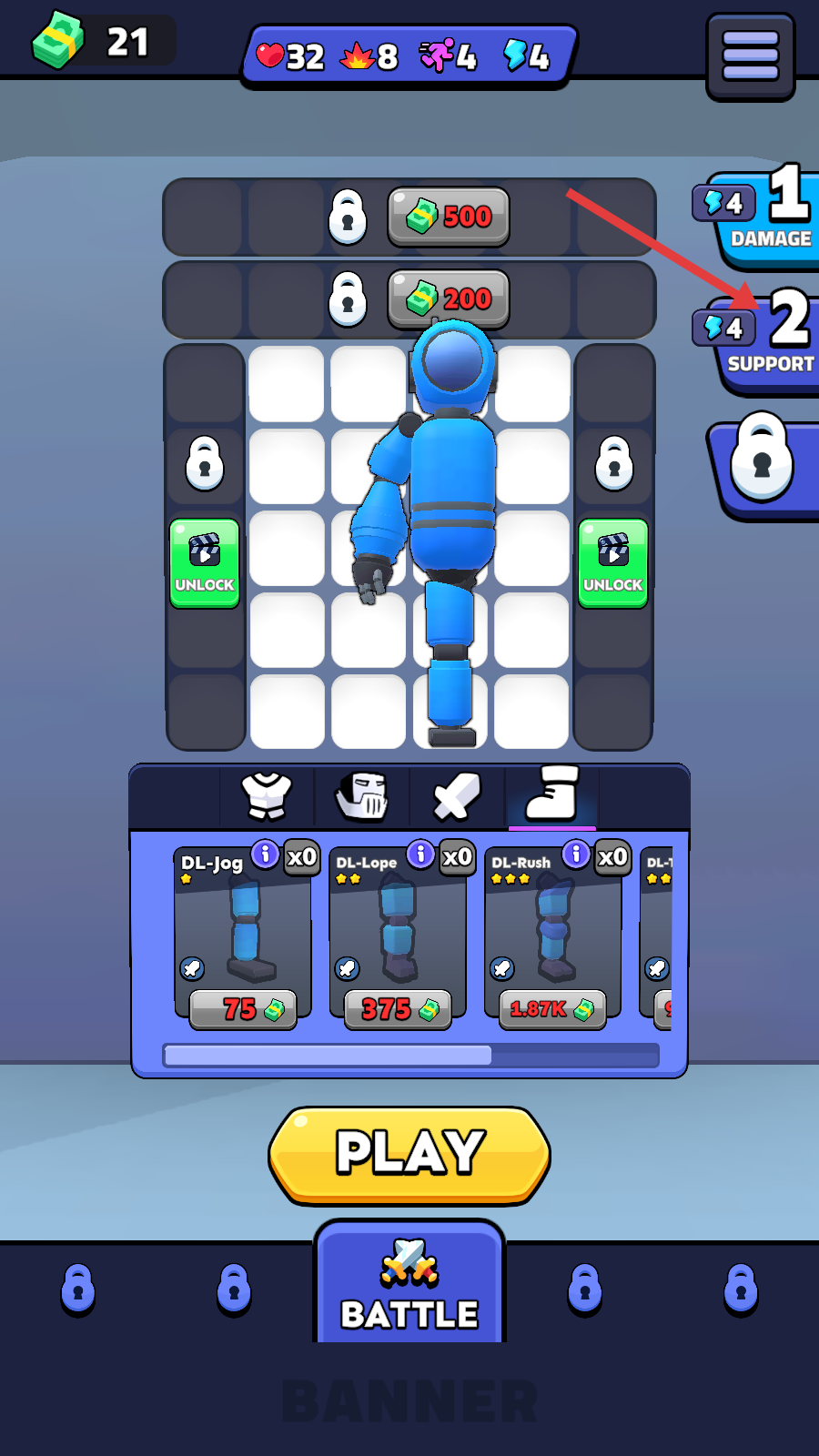This screenshot has height=1456, width=819.
Task: Buy DL-Jog legs for 75
Action: tap(243, 1009)
